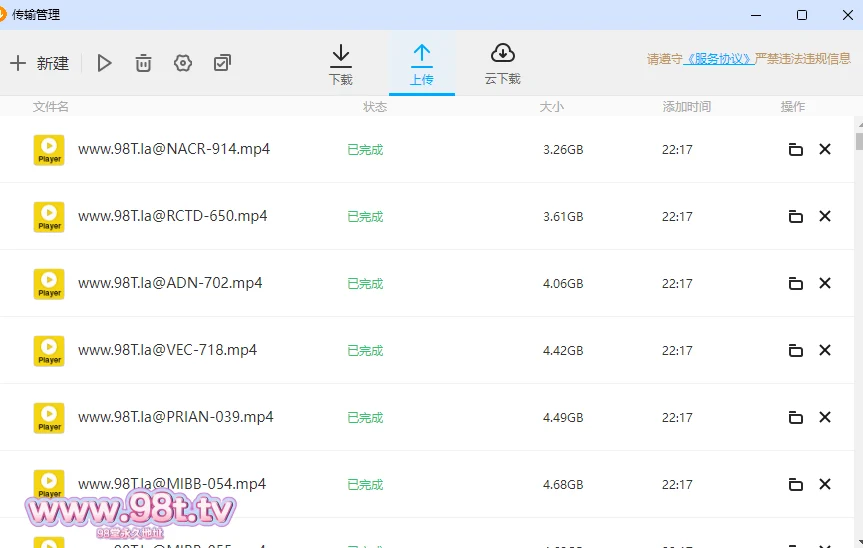Remove PRIAN-039.mp4 from the list
Image resolution: width=863 pixels, height=548 pixels.
click(825, 418)
